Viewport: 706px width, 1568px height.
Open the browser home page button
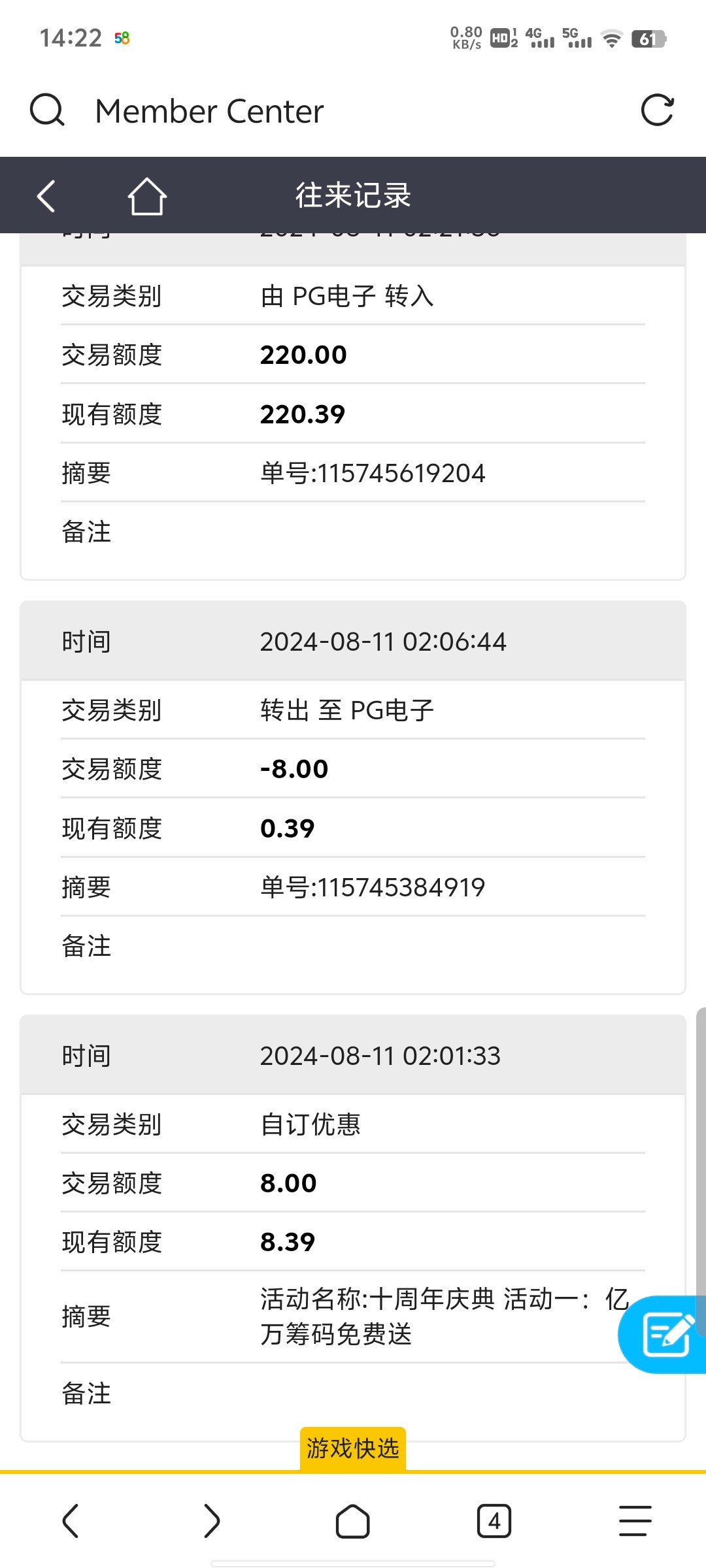coord(353,1521)
